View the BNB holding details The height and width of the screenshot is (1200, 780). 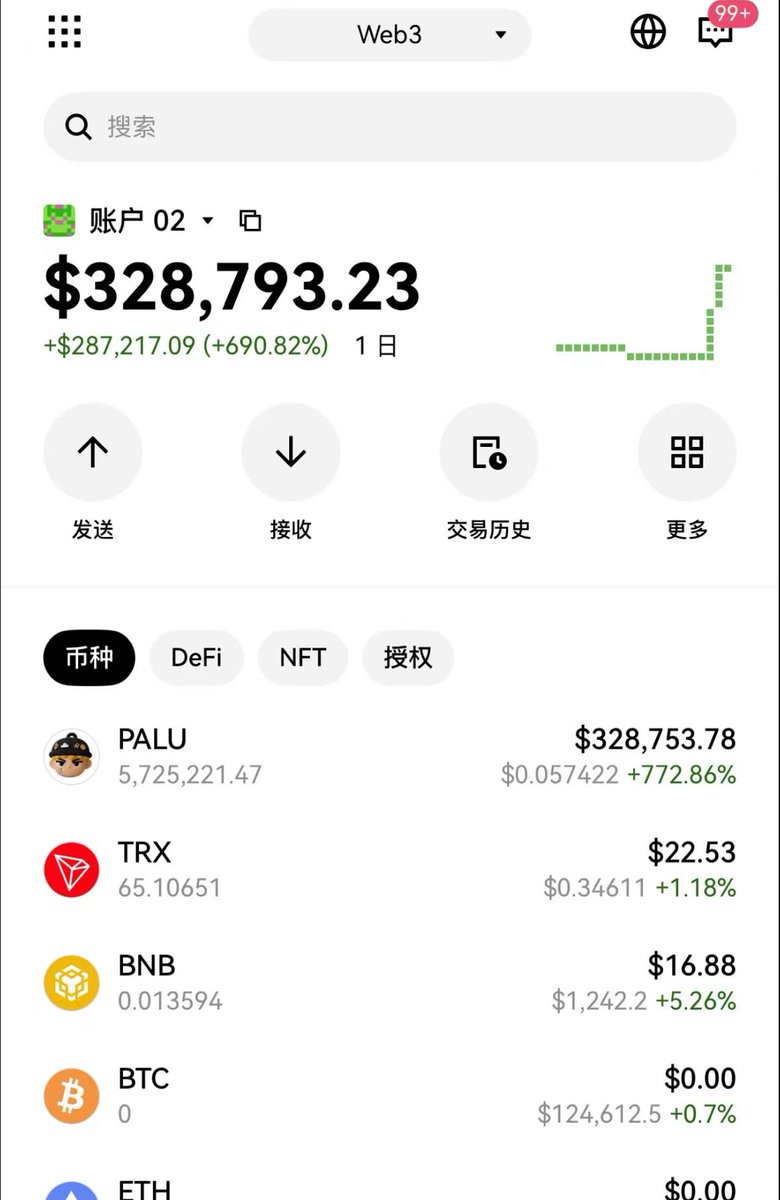(390, 982)
